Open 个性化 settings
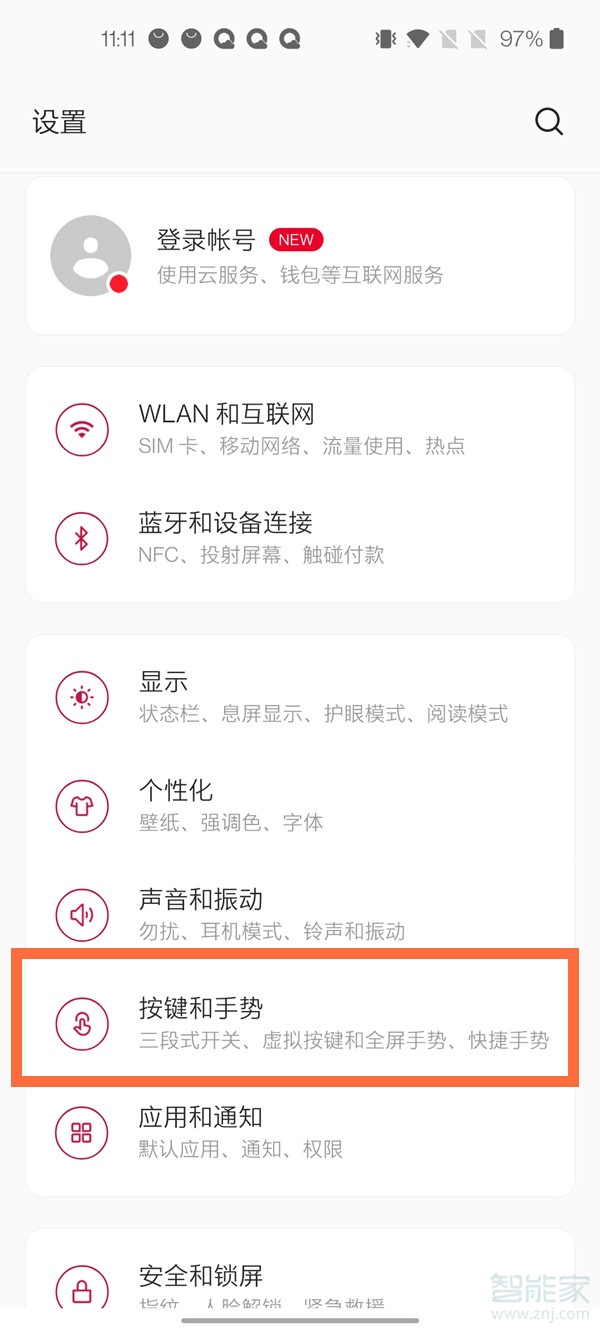The width and height of the screenshot is (600, 1333). (300, 805)
